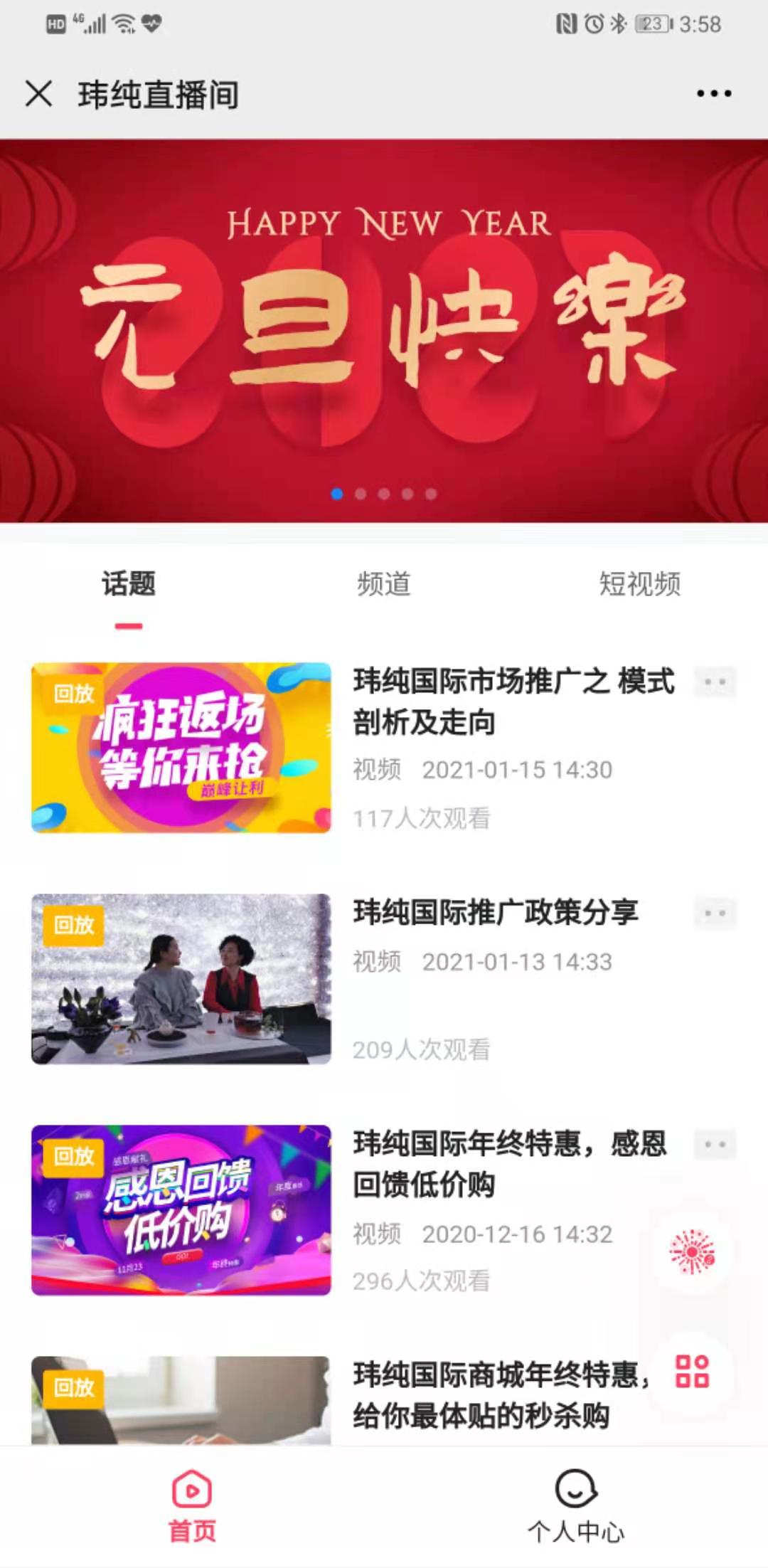Screen dimensions: 768x1568
Task: Open the three-dot overflow menu
Action: [x=713, y=93]
